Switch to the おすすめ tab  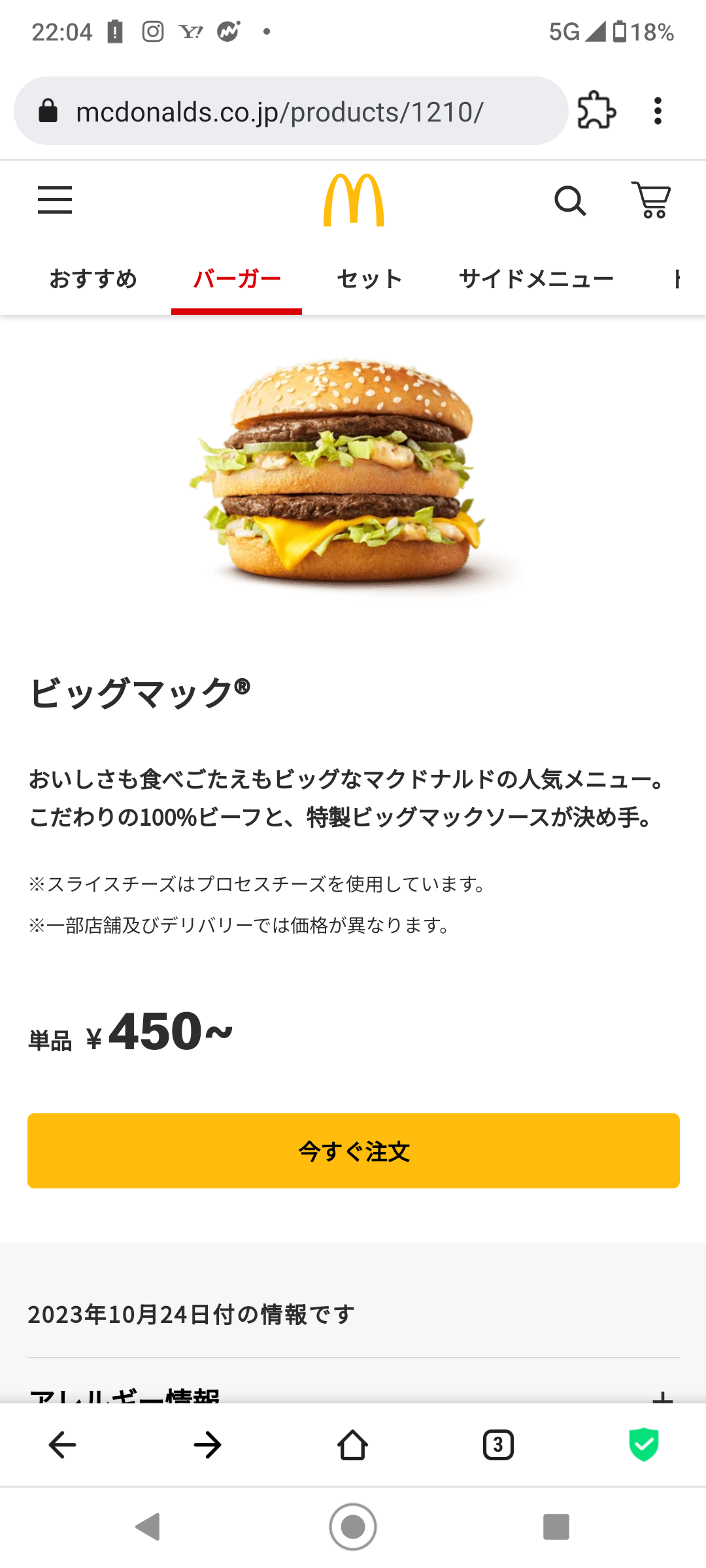[x=93, y=279]
